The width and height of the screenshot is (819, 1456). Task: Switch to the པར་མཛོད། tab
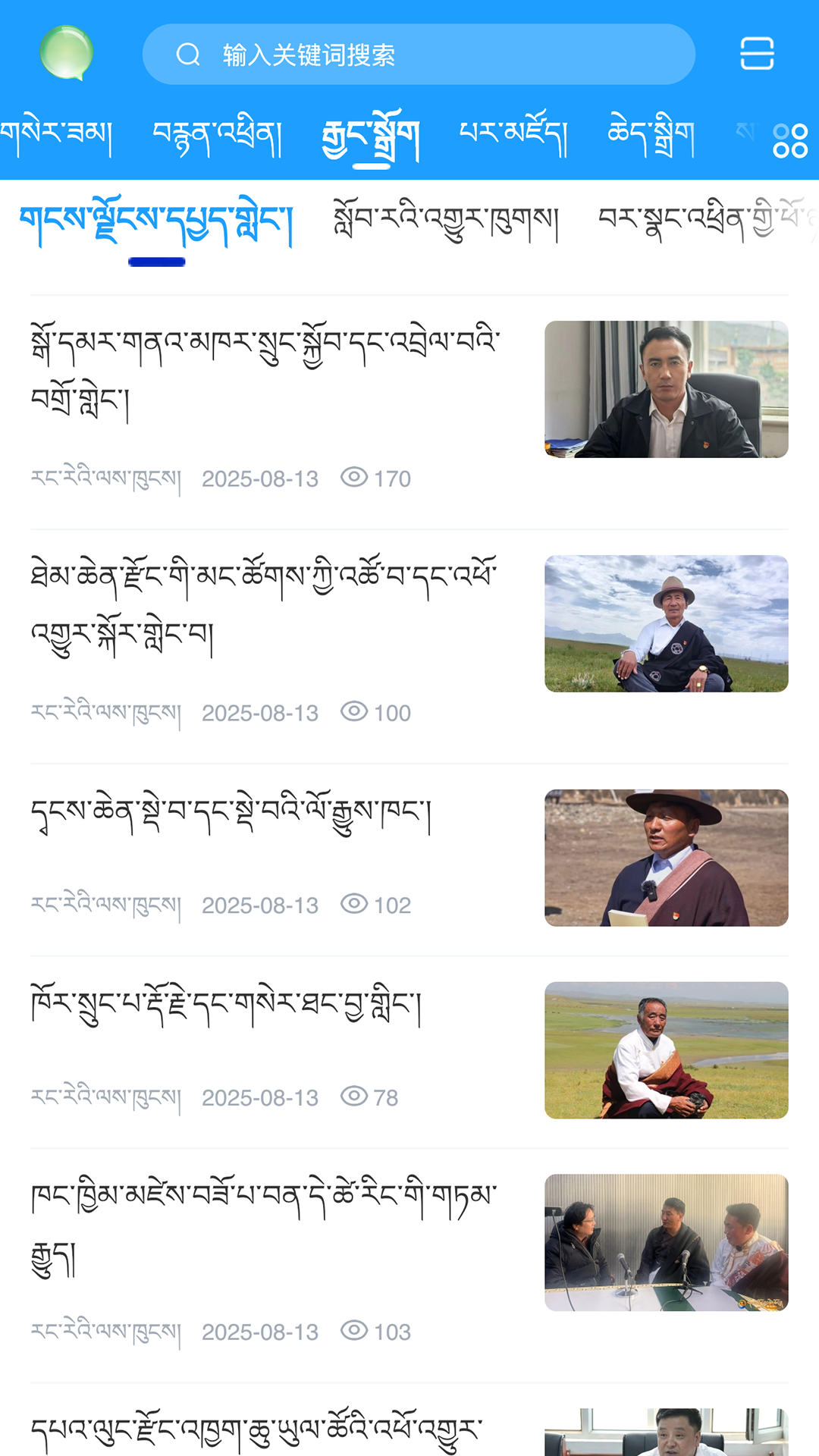tap(513, 138)
